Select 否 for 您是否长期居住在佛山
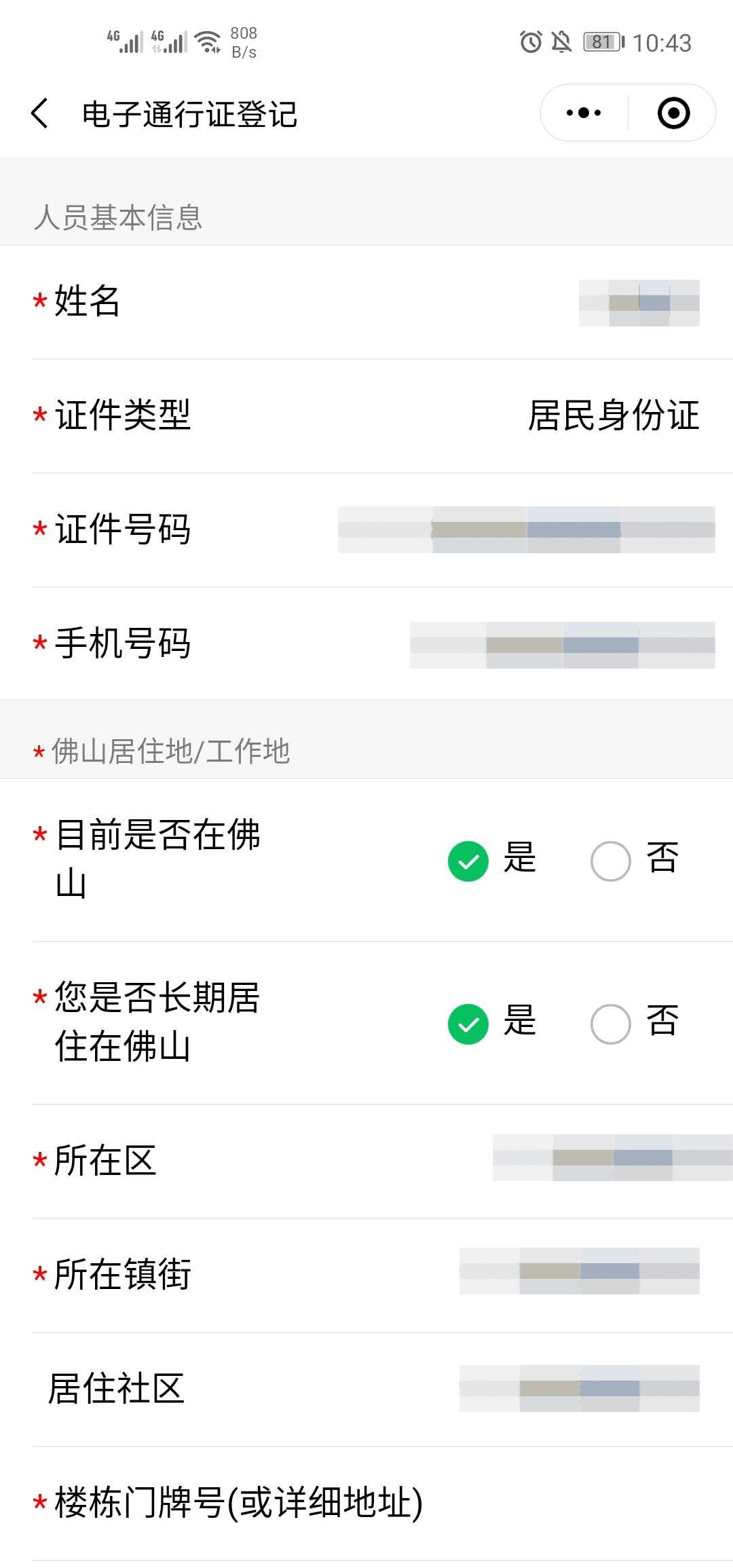This screenshot has width=733, height=1568. (611, 1024)
